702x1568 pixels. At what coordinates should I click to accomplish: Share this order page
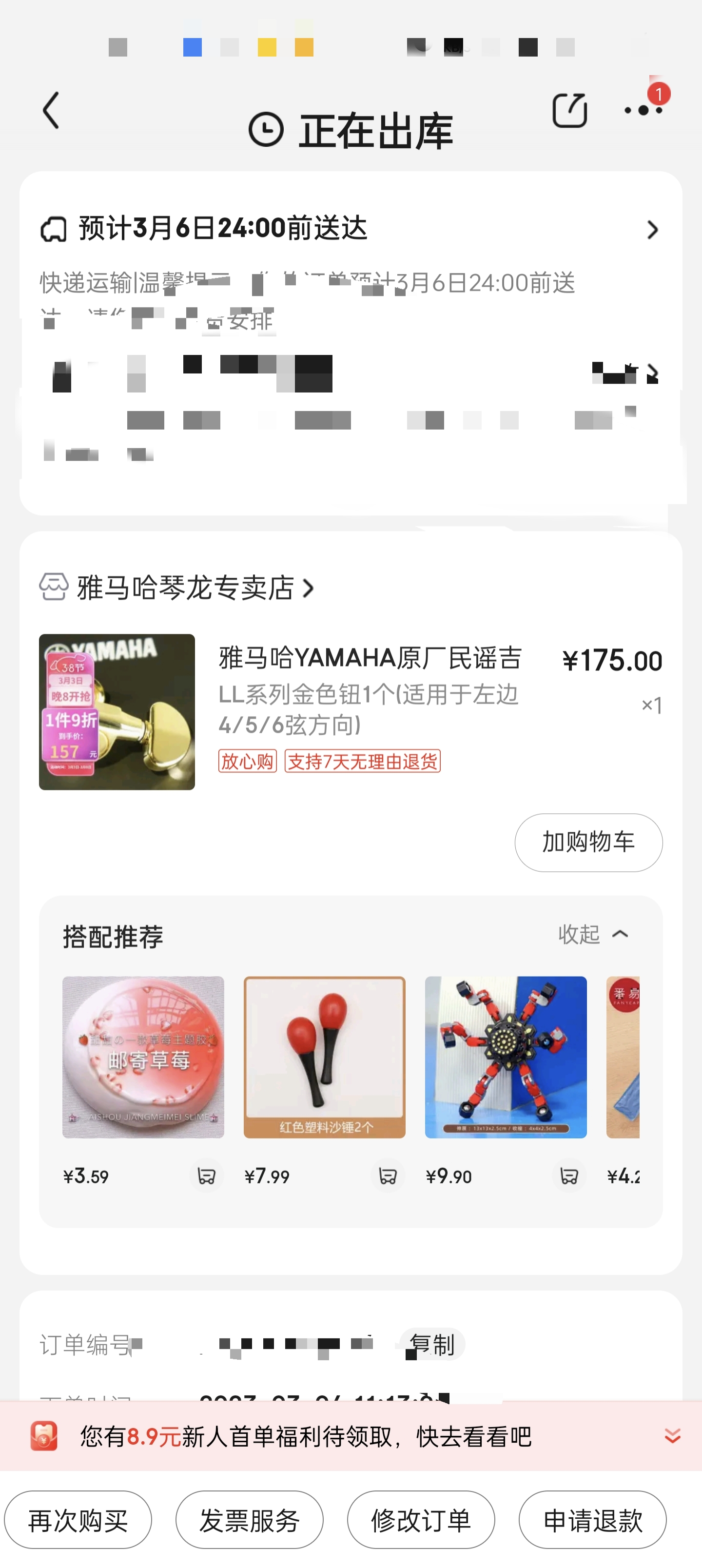569,111
